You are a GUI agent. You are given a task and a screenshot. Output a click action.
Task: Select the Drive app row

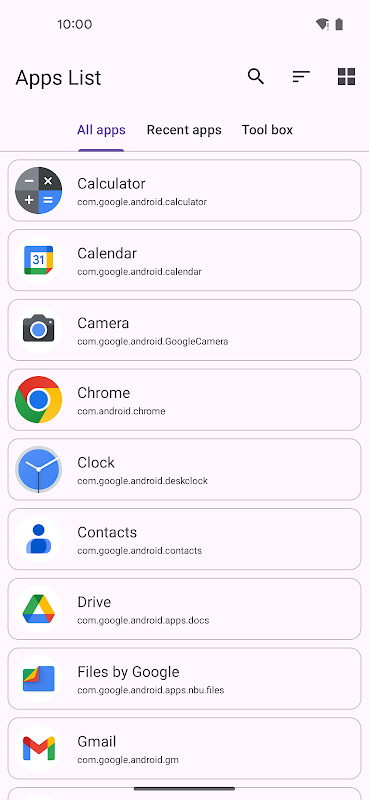point(184,609)
